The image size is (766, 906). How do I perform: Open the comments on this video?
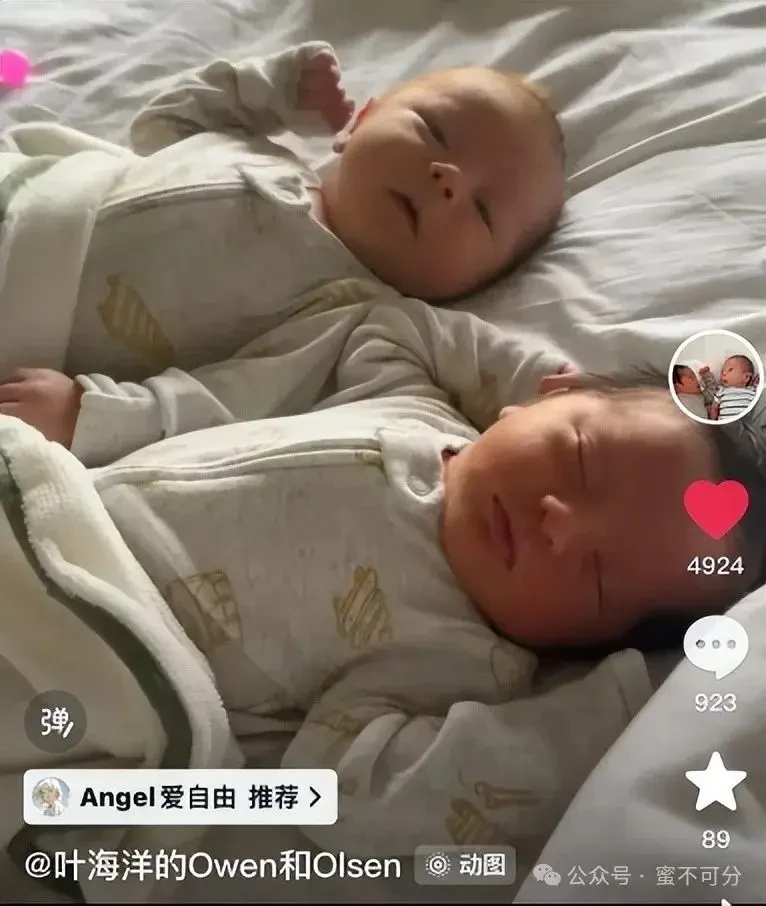(716, 648)
